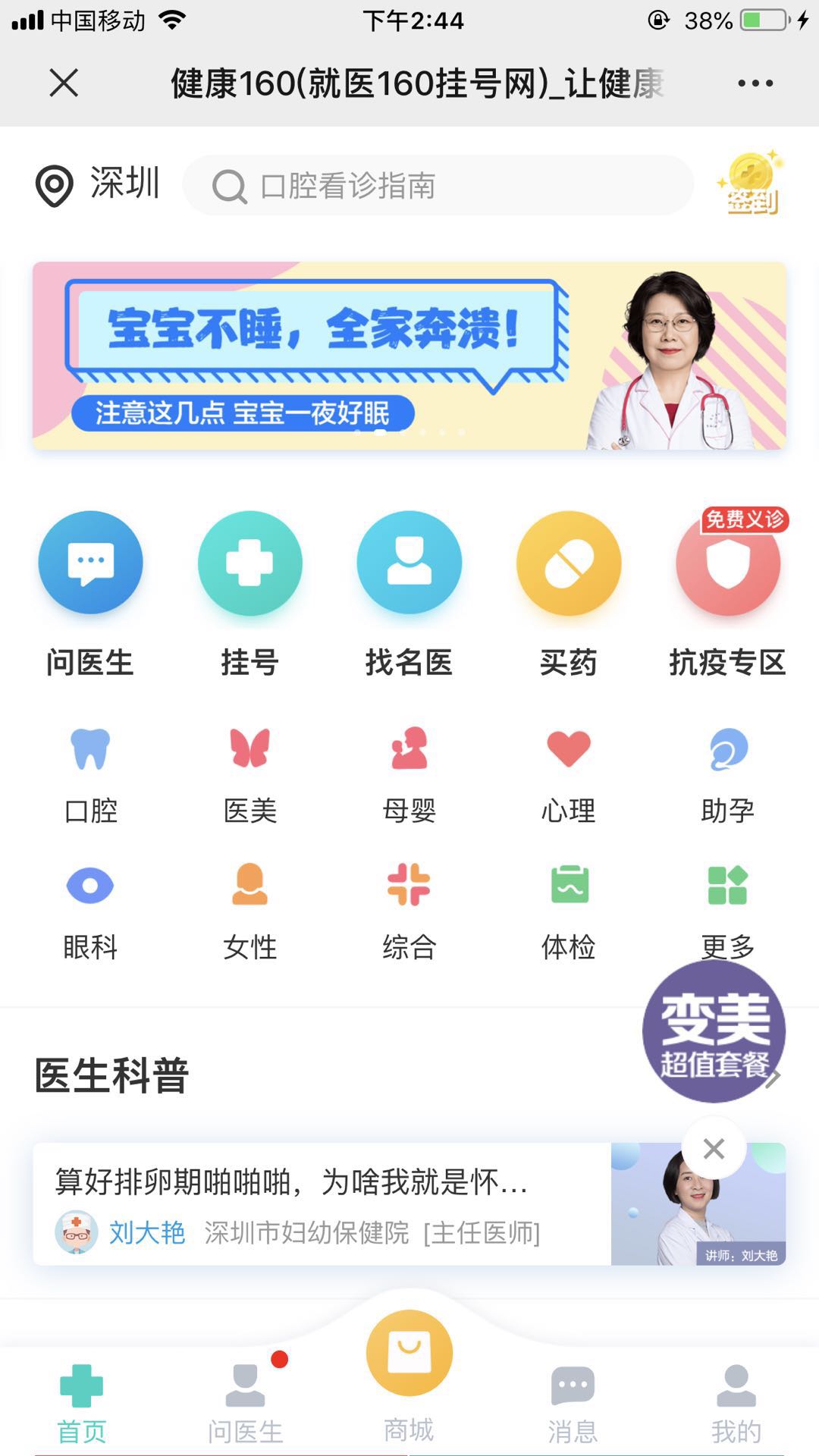Open the 宝宝不睡 sleep banner
Image resolution: width=819 pixels, height=1456 pixels.
click(409, 356)
